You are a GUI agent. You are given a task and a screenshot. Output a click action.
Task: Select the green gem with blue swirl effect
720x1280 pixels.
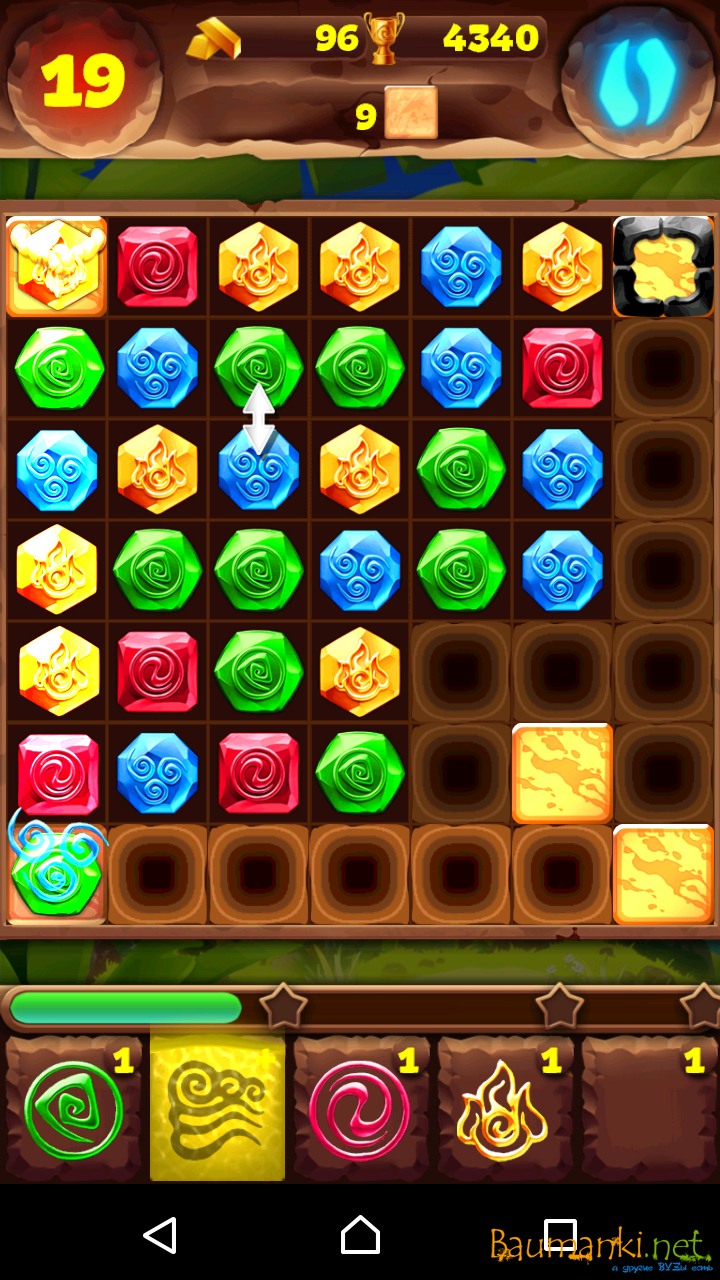(56, 872)
